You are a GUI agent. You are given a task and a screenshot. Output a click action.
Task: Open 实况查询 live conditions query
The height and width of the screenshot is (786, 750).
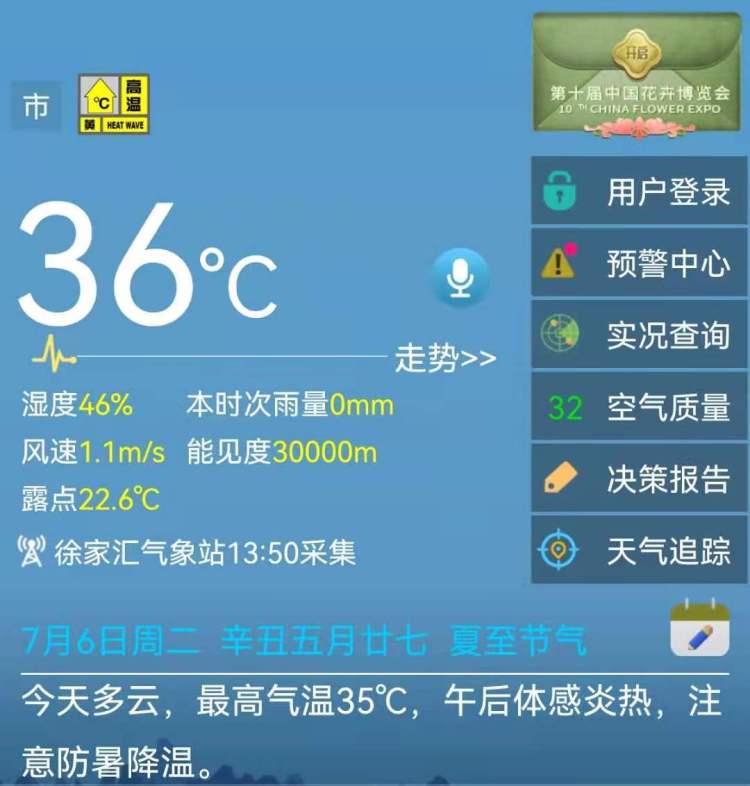pyautogui.click(x=639, y=335)
